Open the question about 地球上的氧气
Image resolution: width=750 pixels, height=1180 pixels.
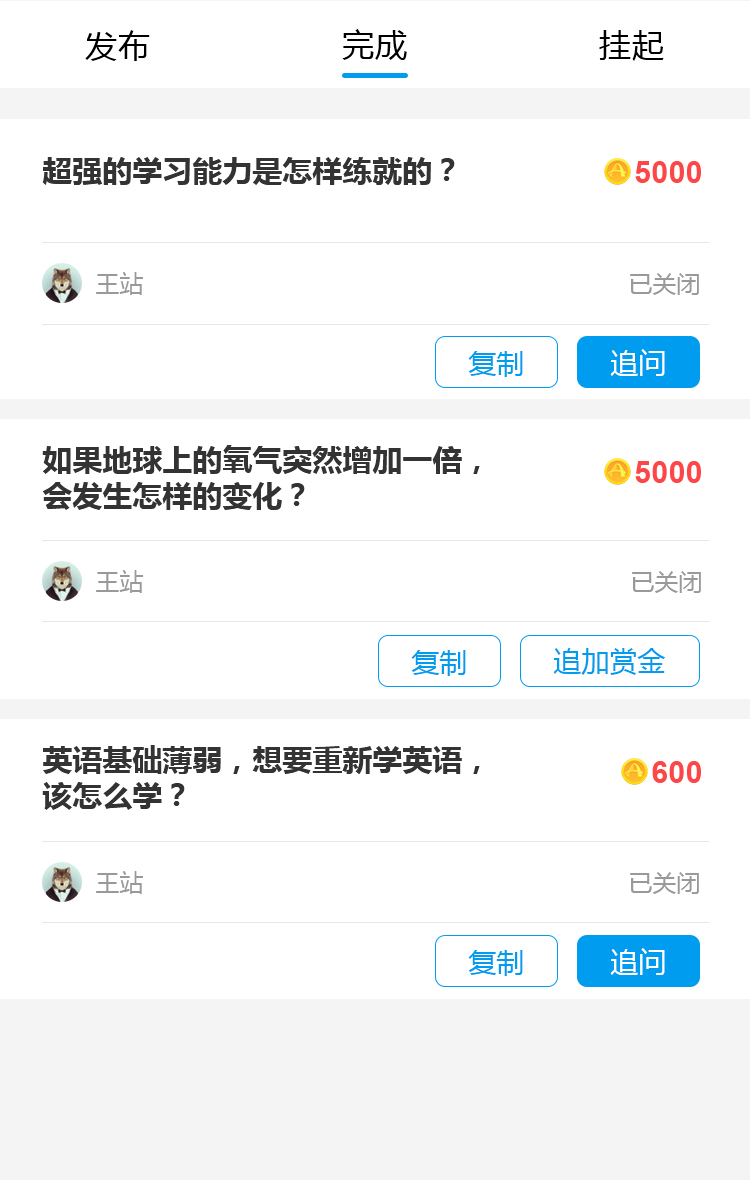265,478
